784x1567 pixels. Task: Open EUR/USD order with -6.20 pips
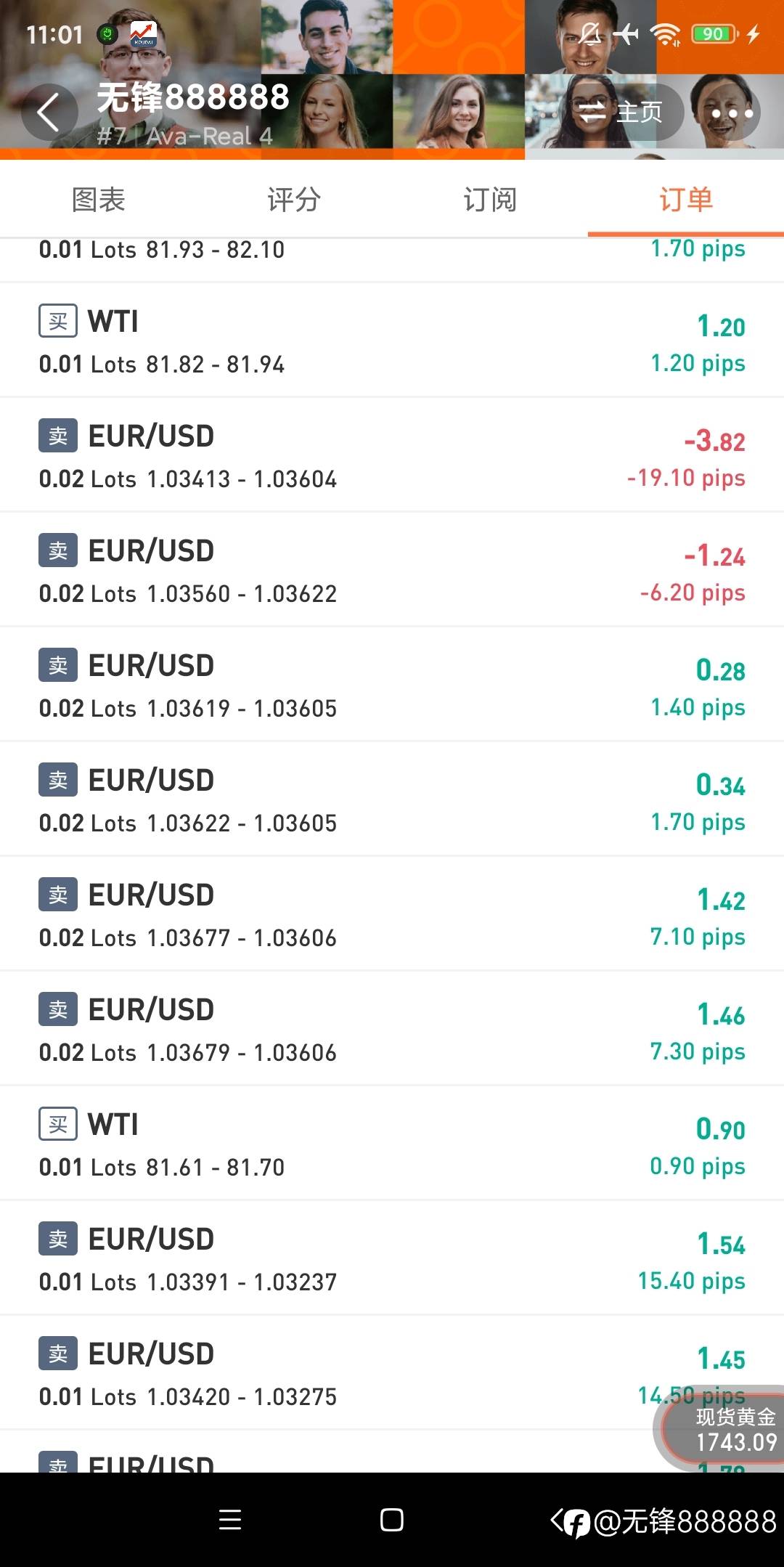point(392,570)
